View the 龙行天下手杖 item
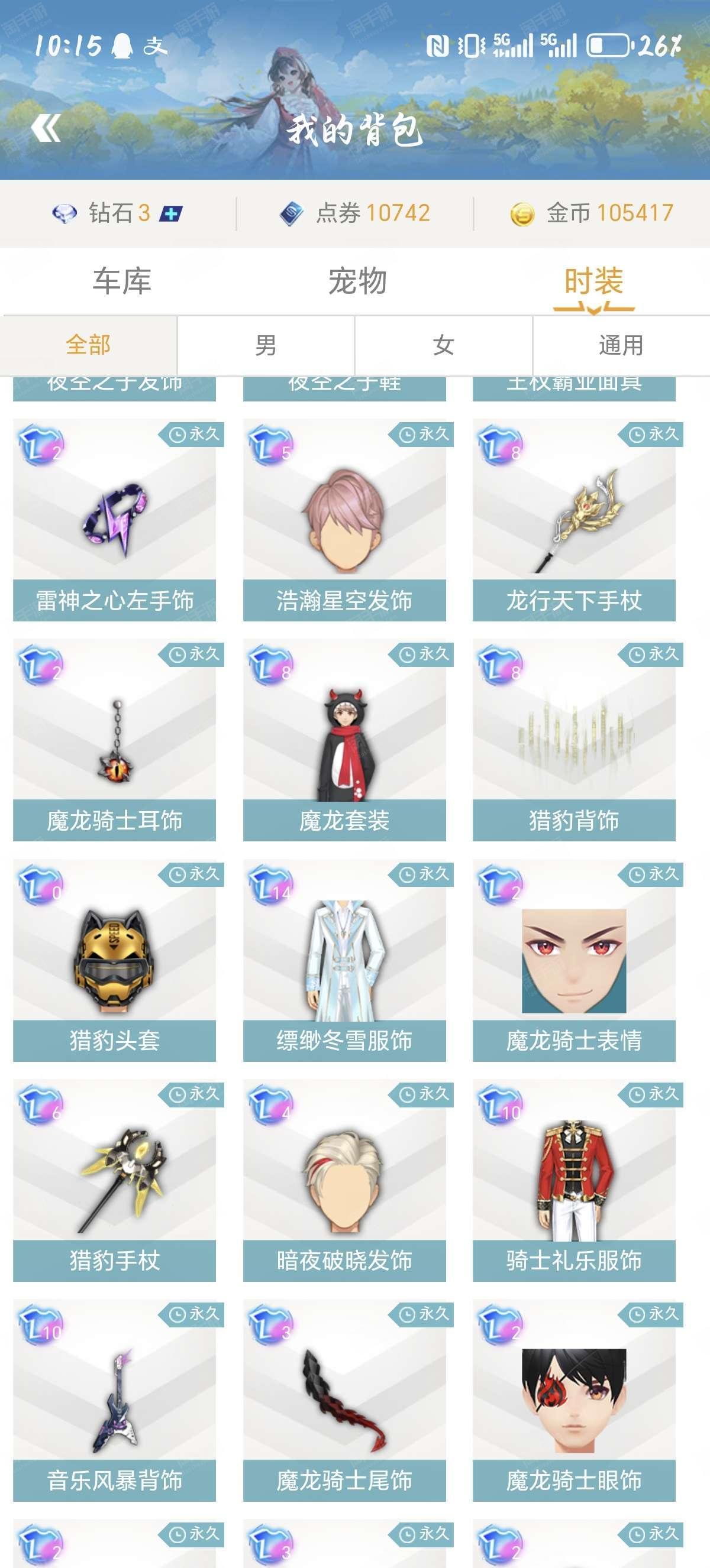 pyautogui.click(x=574, y=520)
